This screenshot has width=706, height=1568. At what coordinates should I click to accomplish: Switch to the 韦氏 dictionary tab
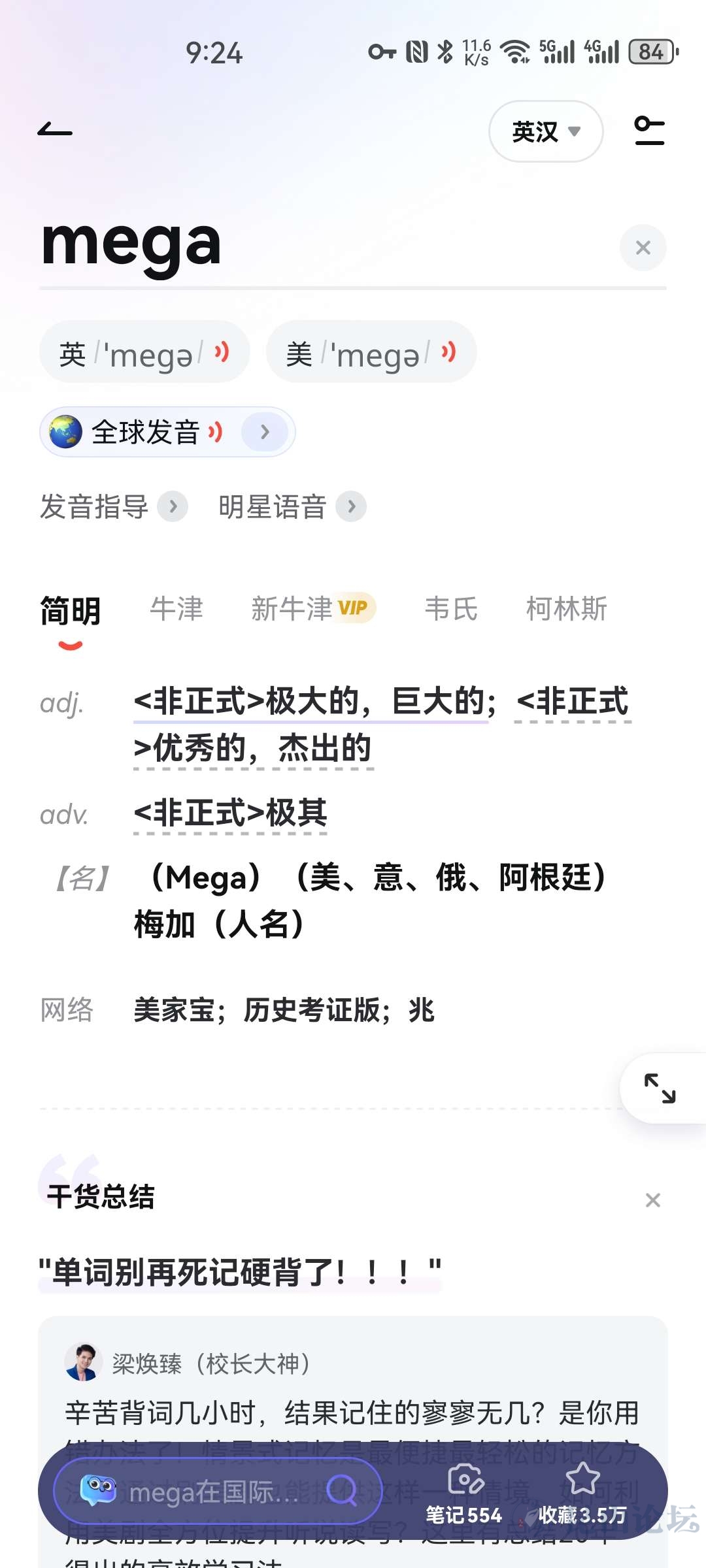point(451,609)
